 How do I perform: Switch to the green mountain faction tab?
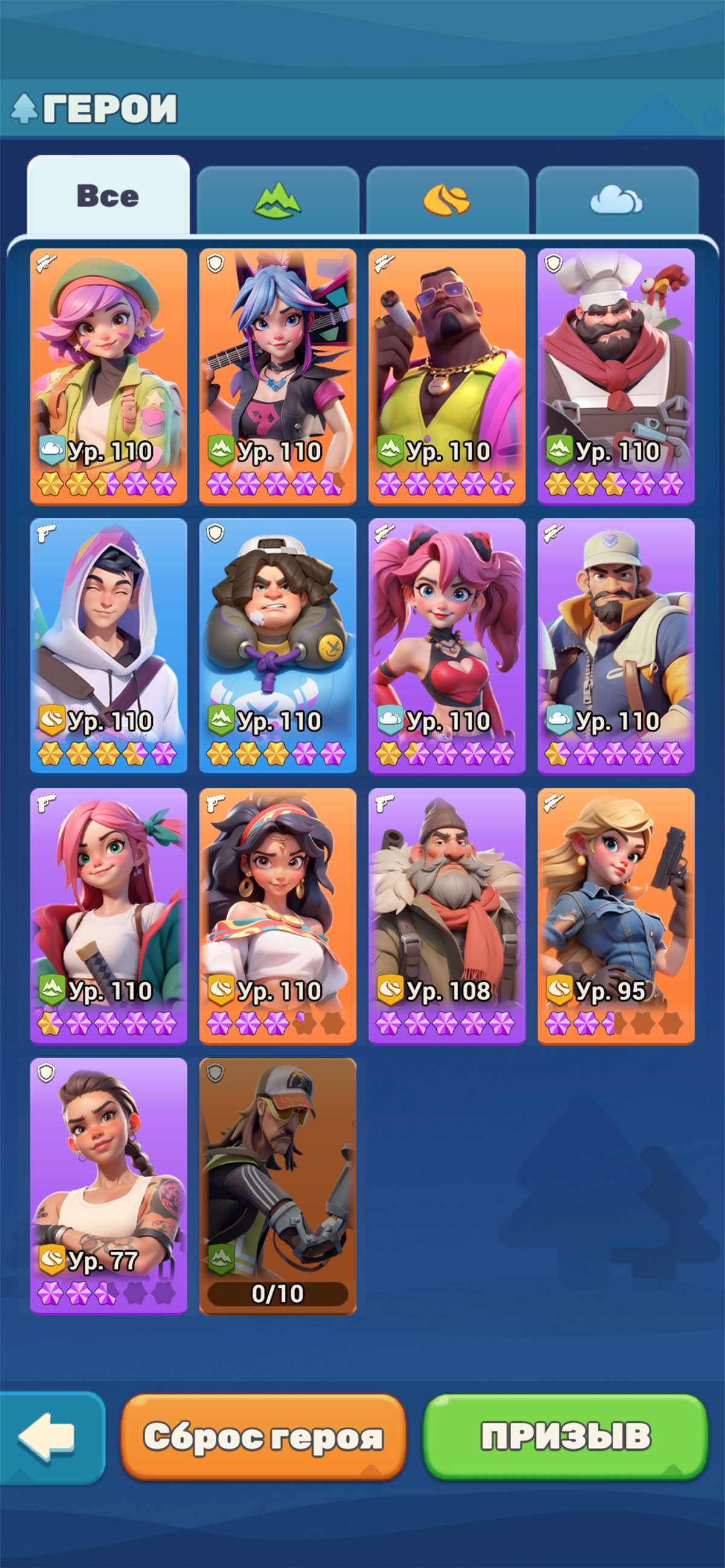[277, 200]
